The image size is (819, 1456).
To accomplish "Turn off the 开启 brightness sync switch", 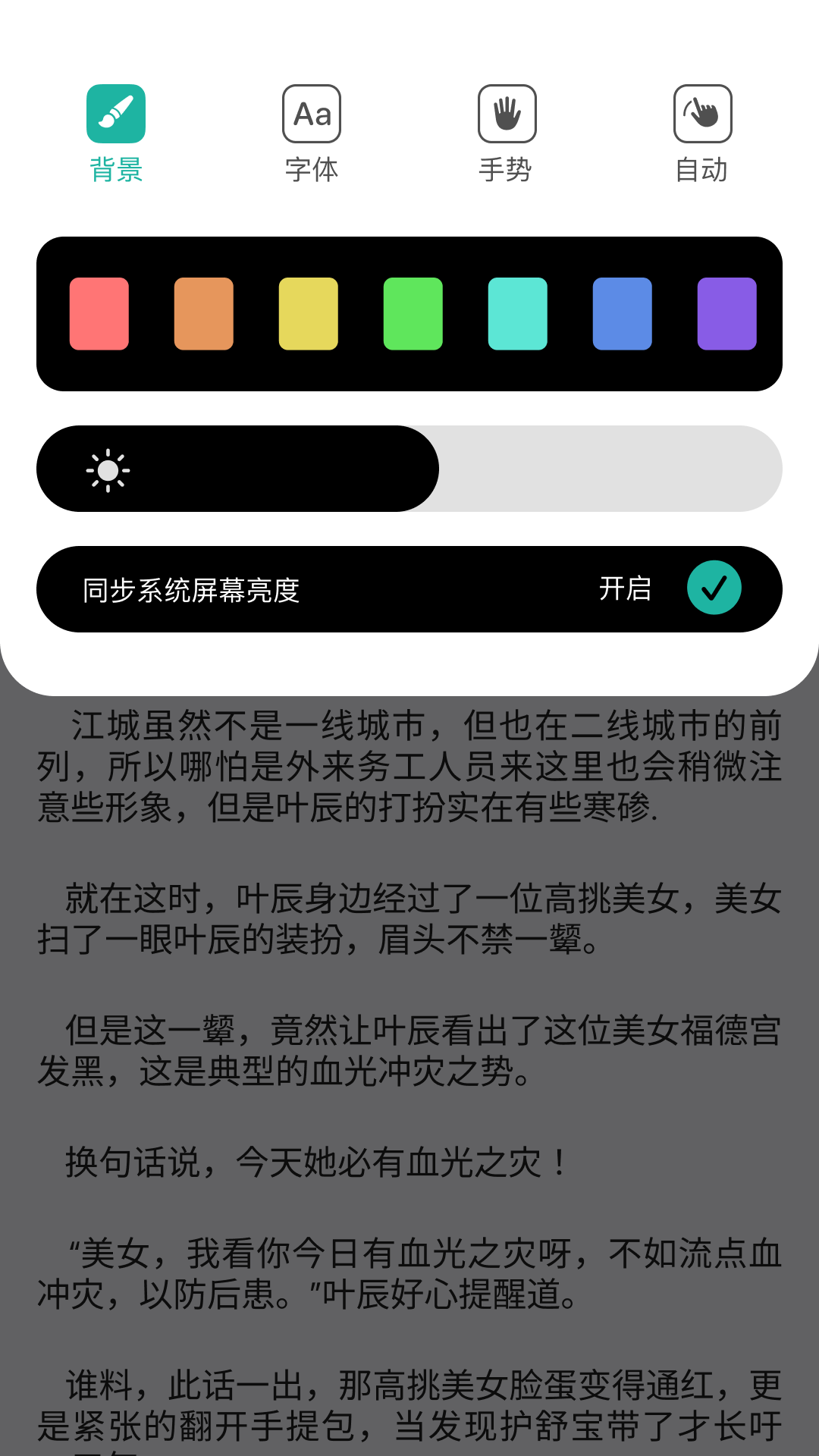I will tap(714, 588).
